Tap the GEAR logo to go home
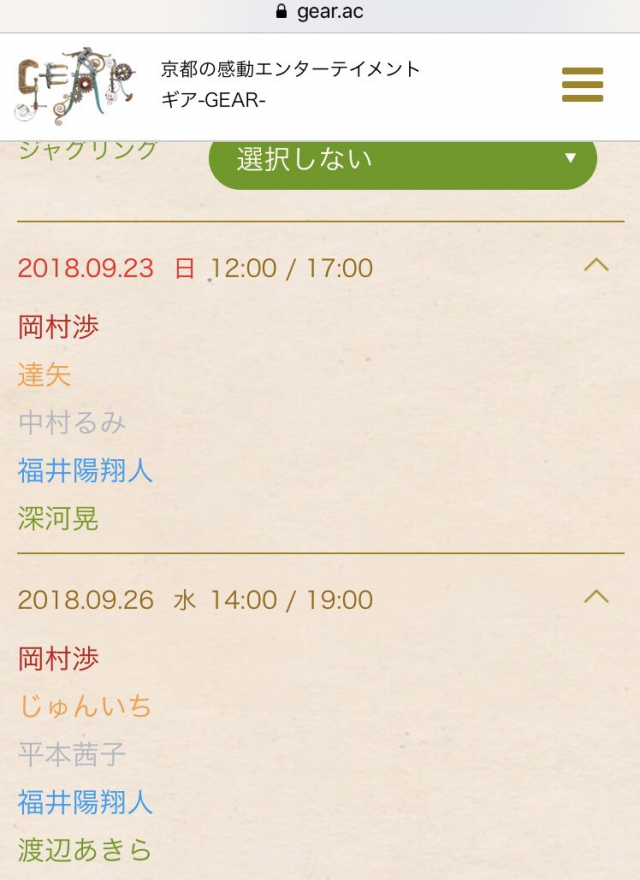The width and height of the screenshot is (640, 880). [x=75, y=85]
